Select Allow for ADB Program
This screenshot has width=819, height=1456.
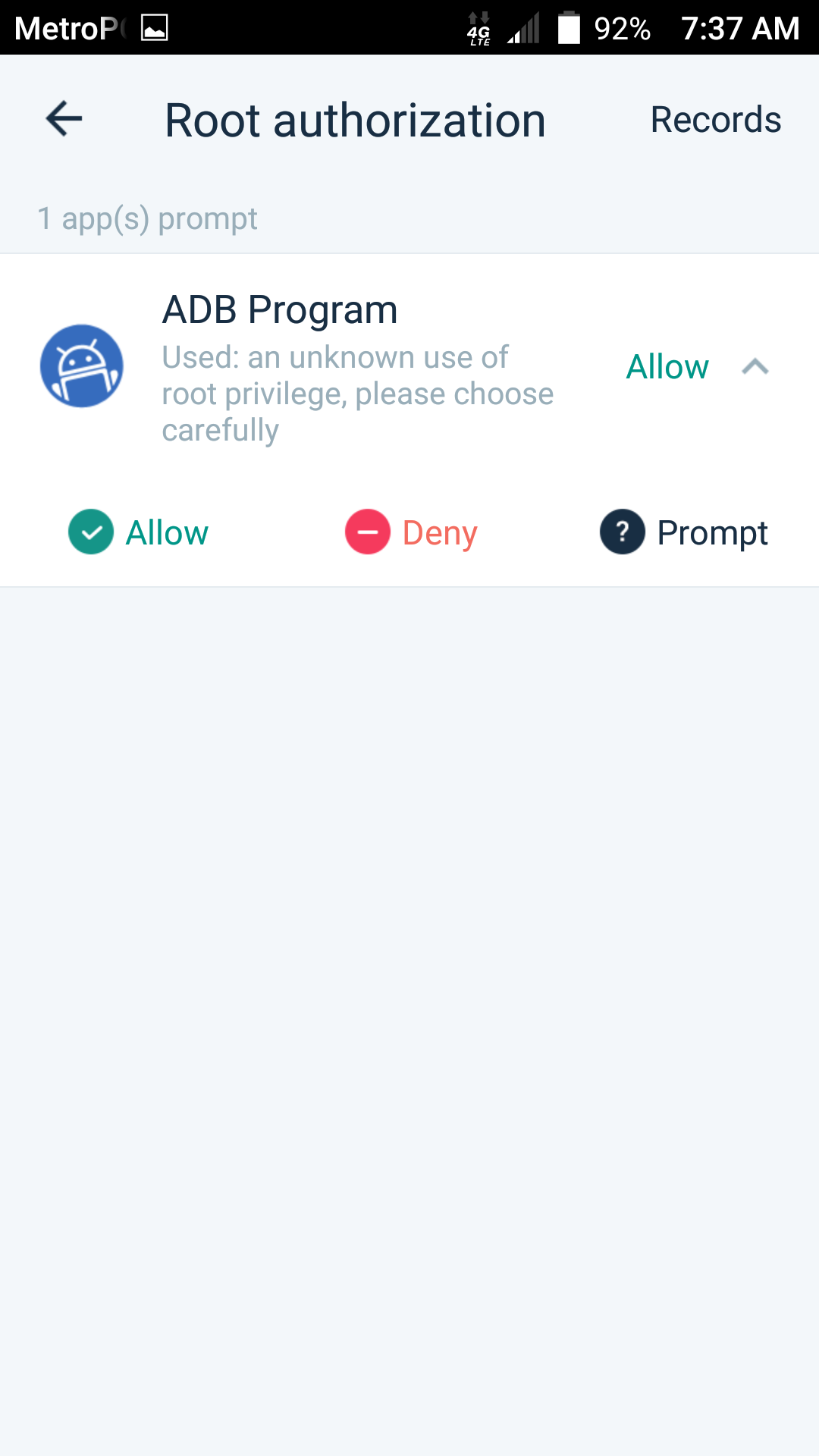pos(138,532)
